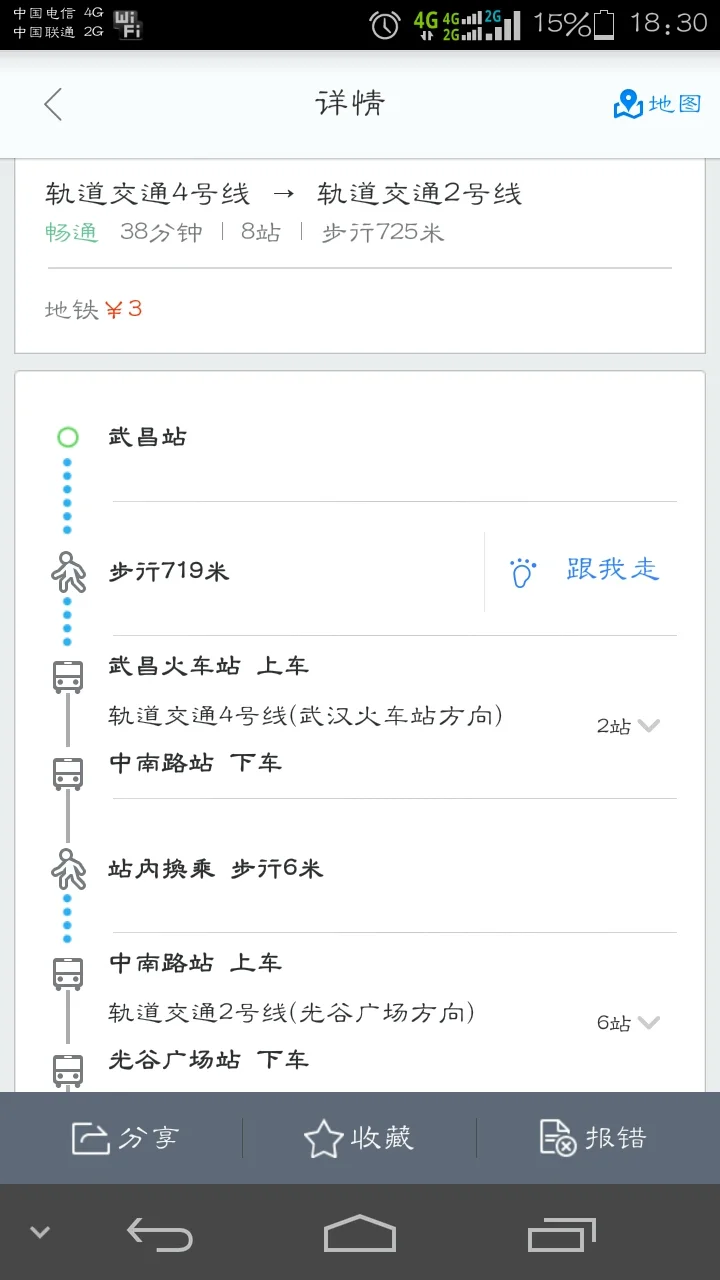Collapse the panel using bottom-left chevron
The image size is (720, 1280).
click(38, 1232)
